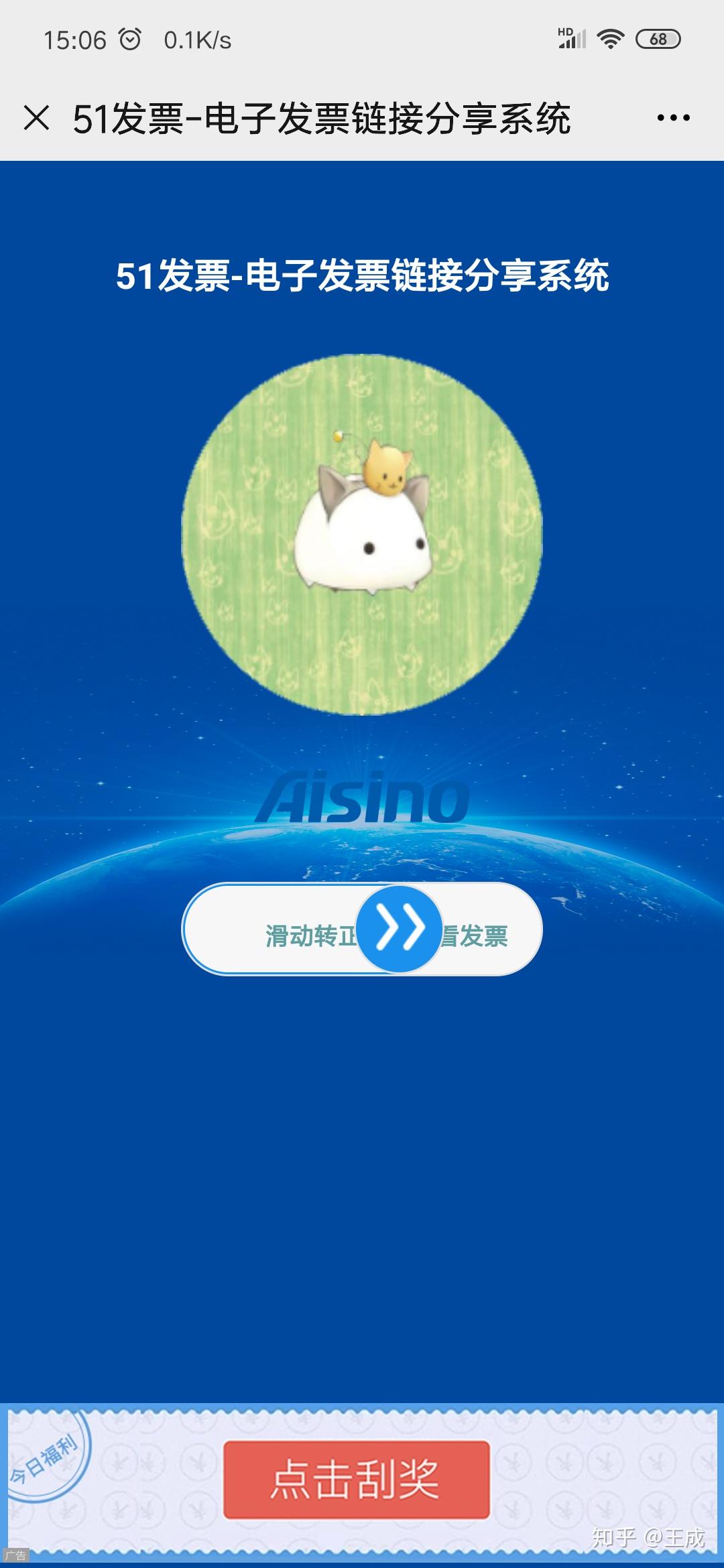Tap the 51发票 page title in header
The width and height of the screenshot is (724, 1568).
[324, 117]
